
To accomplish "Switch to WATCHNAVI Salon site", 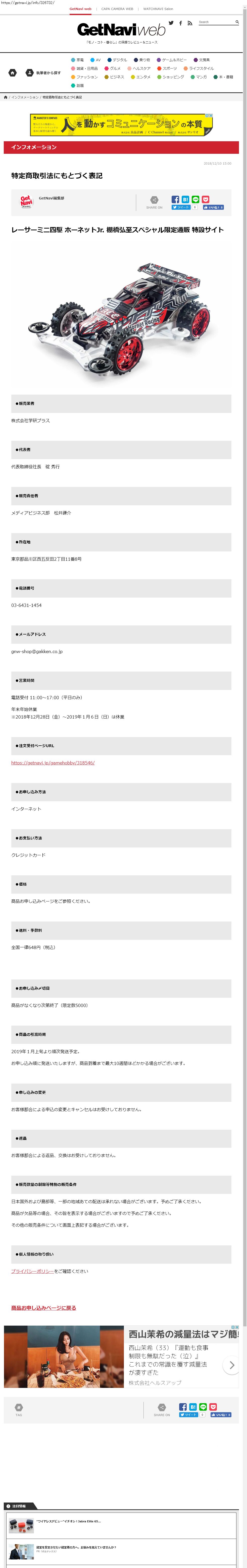I will (x=158, y=9).
